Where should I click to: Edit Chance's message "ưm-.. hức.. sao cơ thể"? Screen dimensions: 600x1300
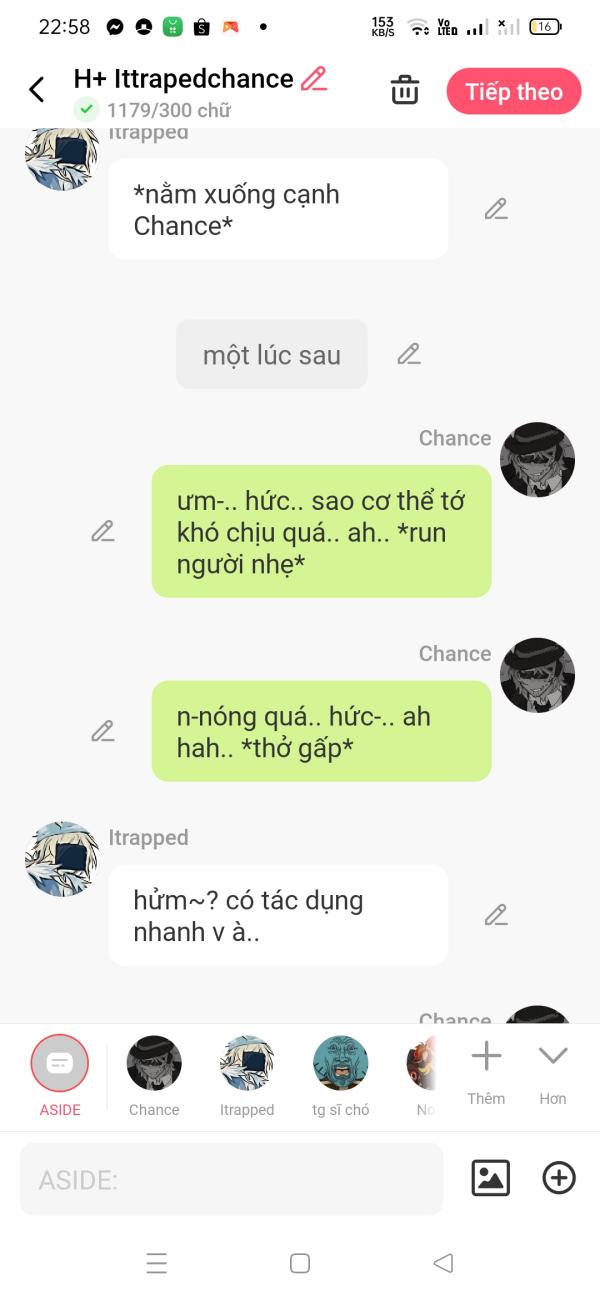(x=103, y=531)
